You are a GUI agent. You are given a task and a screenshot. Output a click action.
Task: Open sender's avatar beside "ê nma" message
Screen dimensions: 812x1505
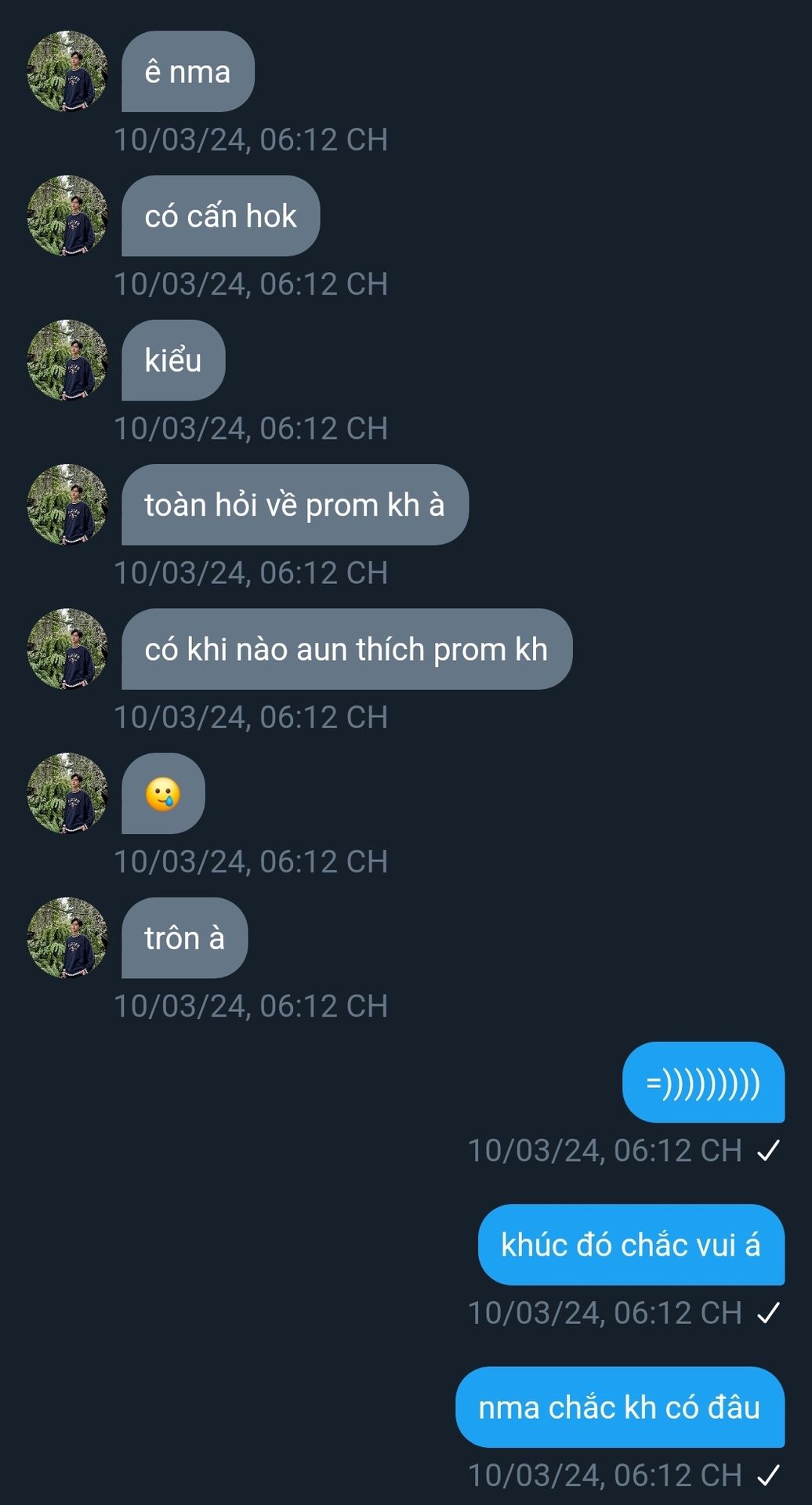click(67, 71)
